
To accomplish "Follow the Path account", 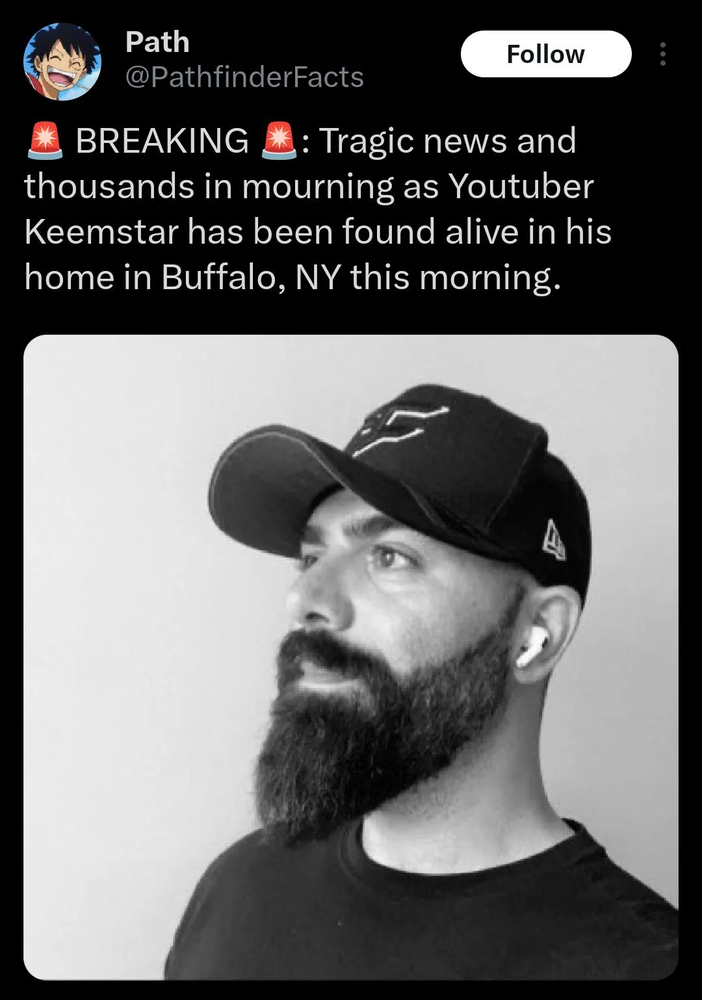I will tap(545, 54).
